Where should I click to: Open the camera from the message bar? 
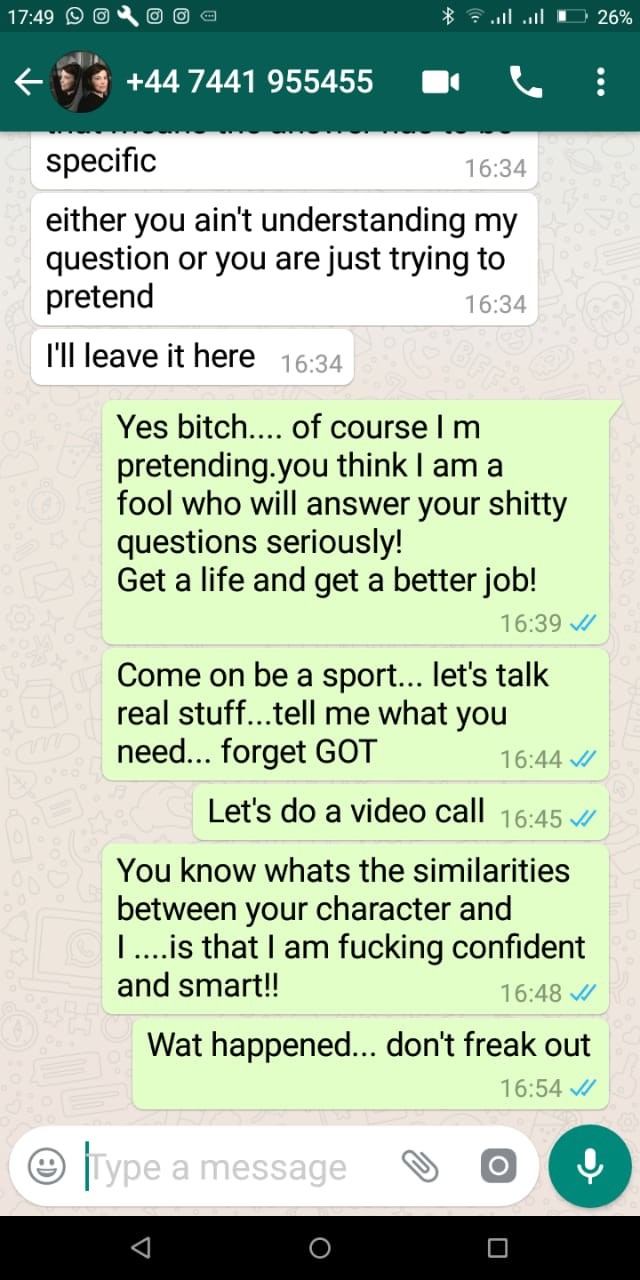tap(498, 1166)
